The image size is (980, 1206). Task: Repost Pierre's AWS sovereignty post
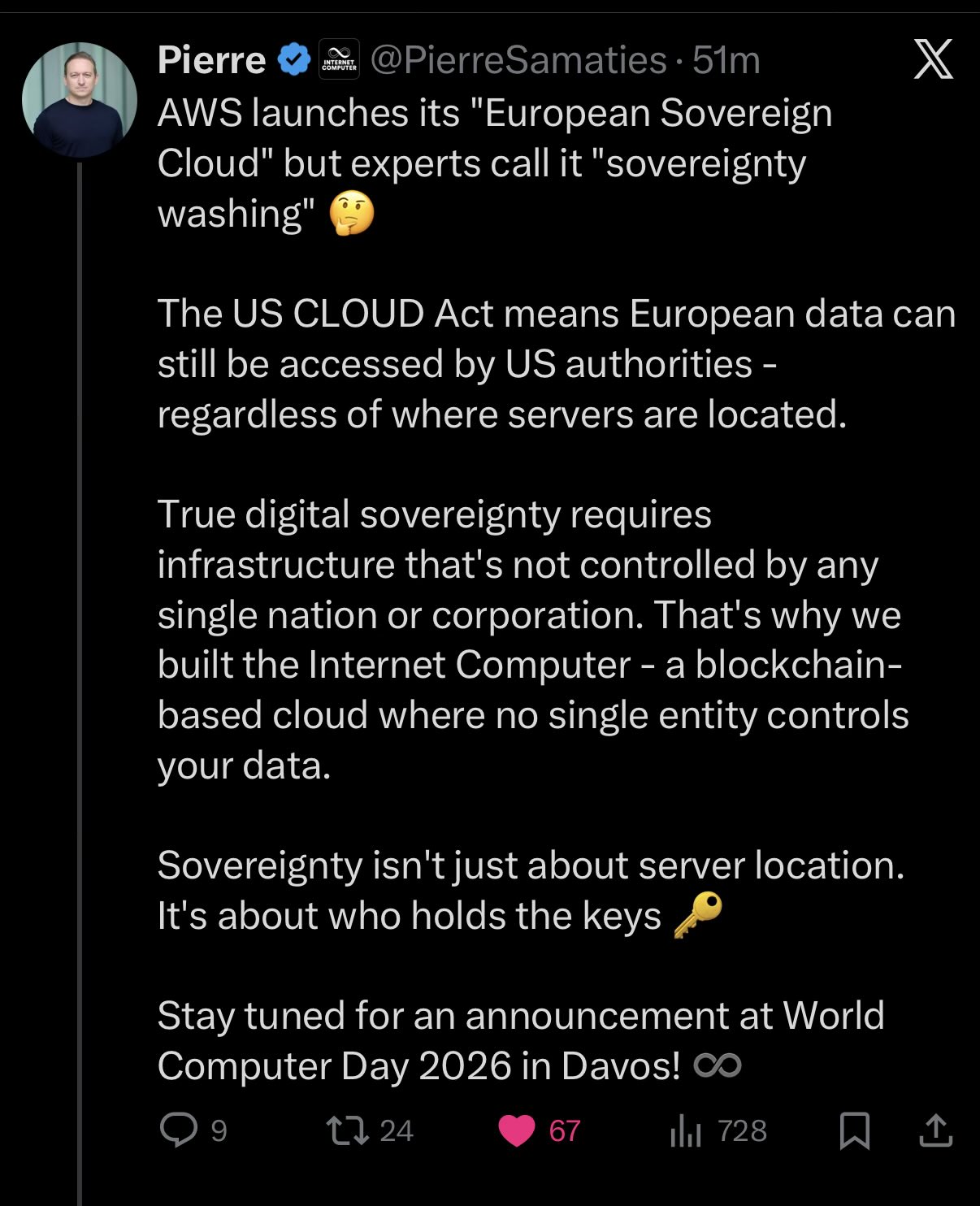[x=347, y=1130]
